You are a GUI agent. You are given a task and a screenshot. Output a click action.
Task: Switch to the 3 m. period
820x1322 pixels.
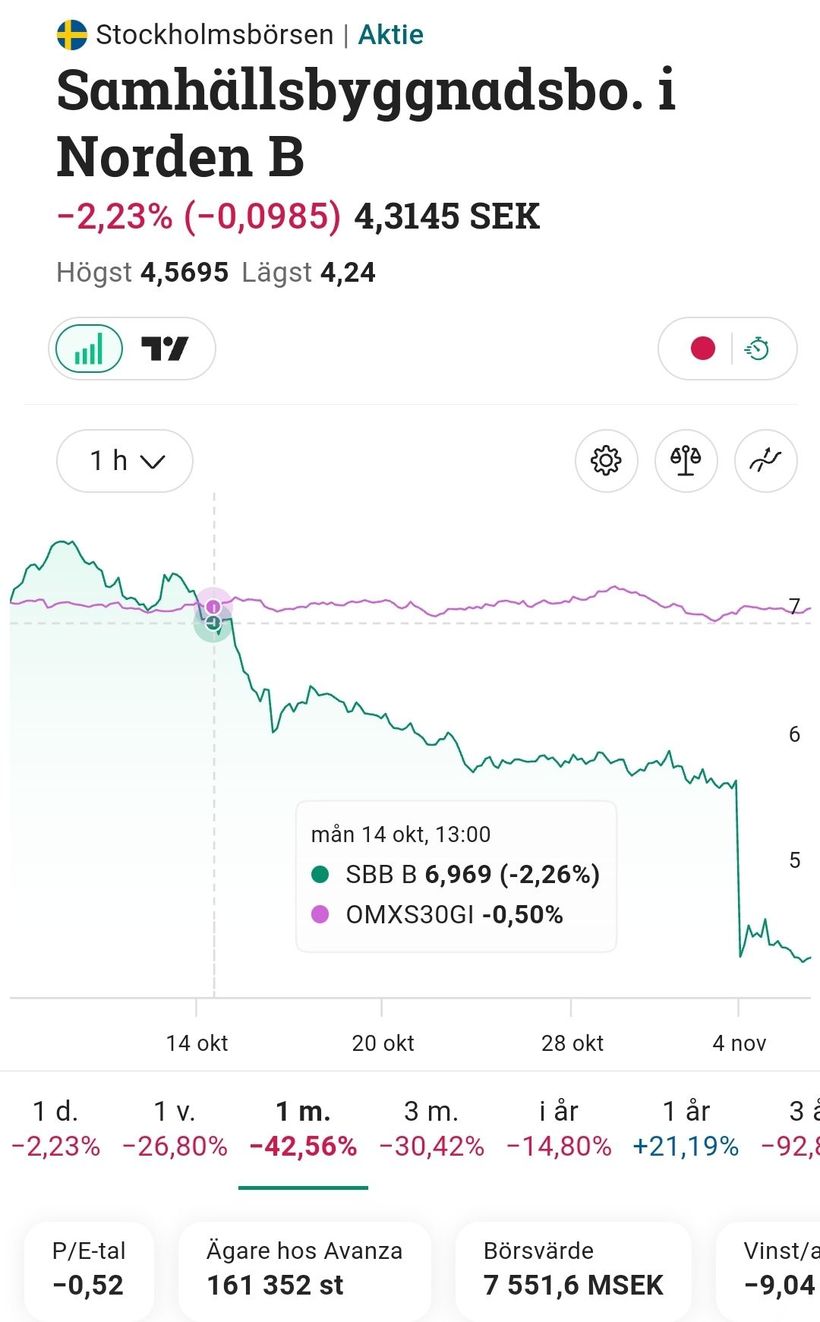(432, 1128)
